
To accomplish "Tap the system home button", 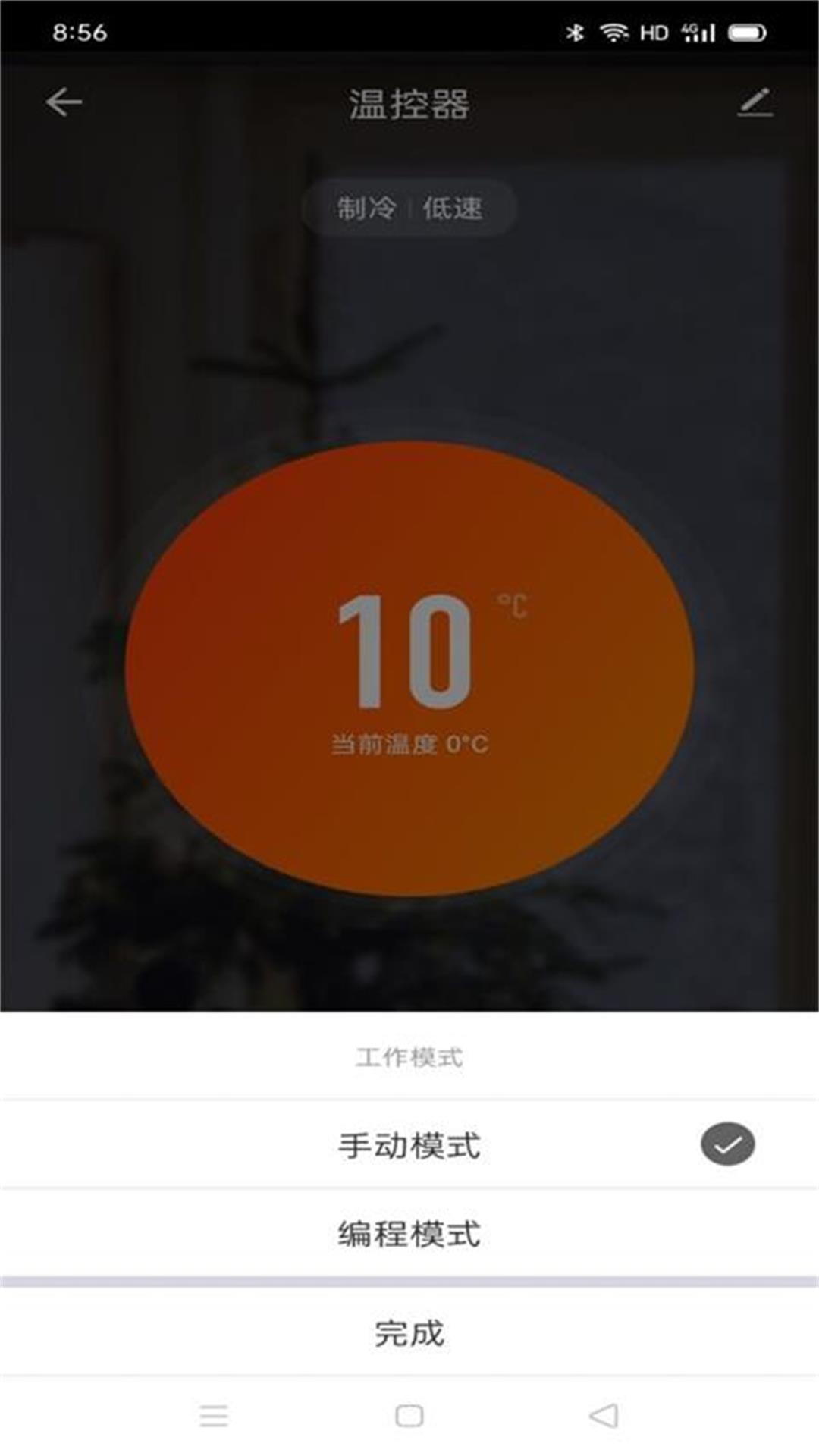I will [409, 1416].
